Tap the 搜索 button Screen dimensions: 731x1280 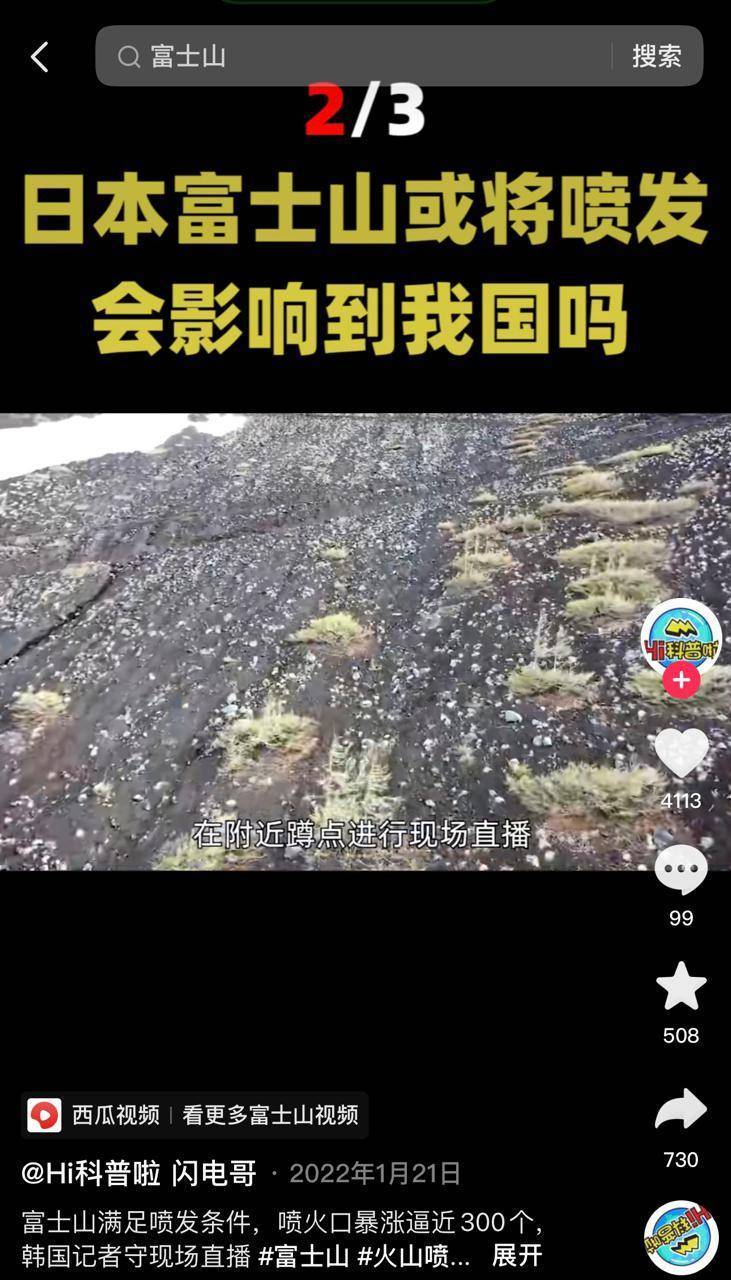[x=656, y=57]
